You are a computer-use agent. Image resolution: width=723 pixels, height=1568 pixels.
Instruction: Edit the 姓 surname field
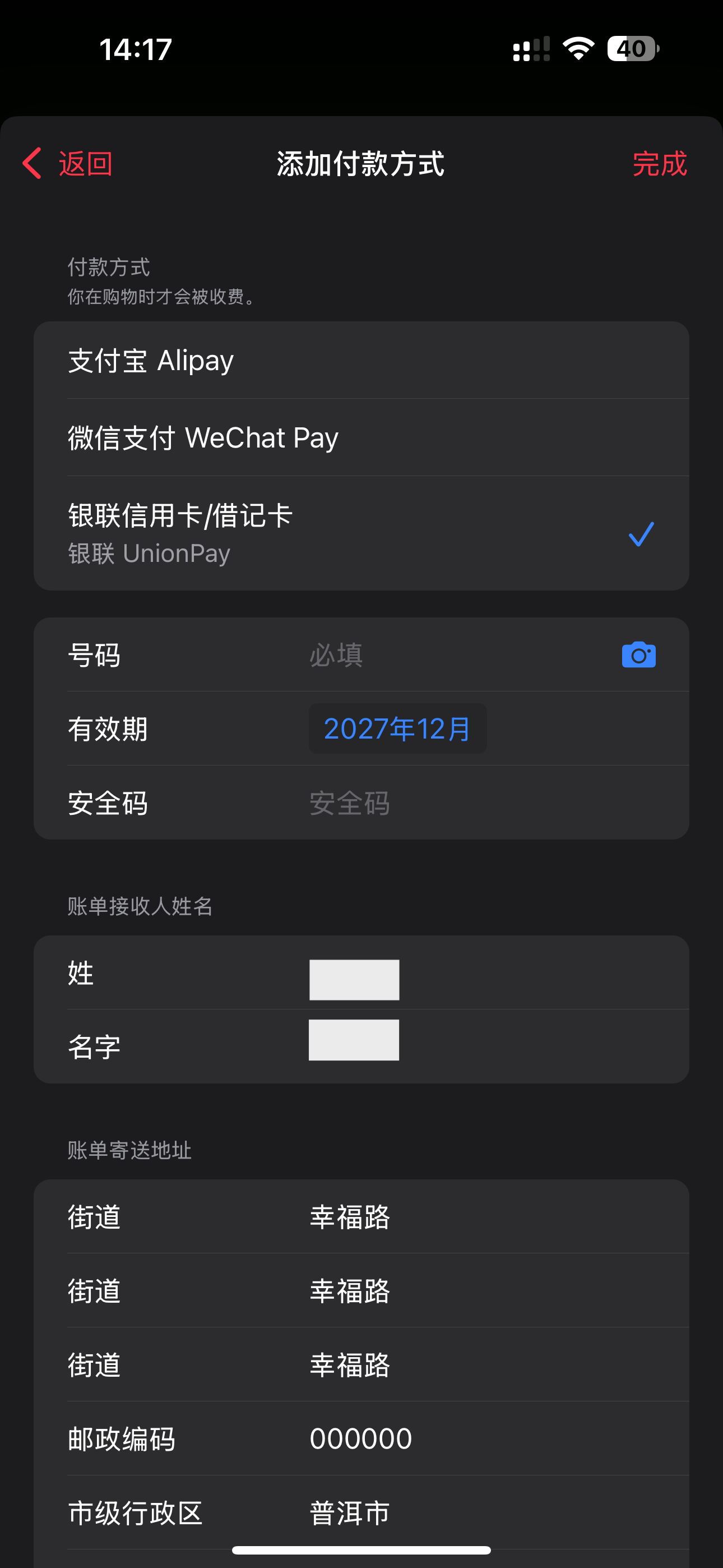pyautogui.click(x=354, y=979)
